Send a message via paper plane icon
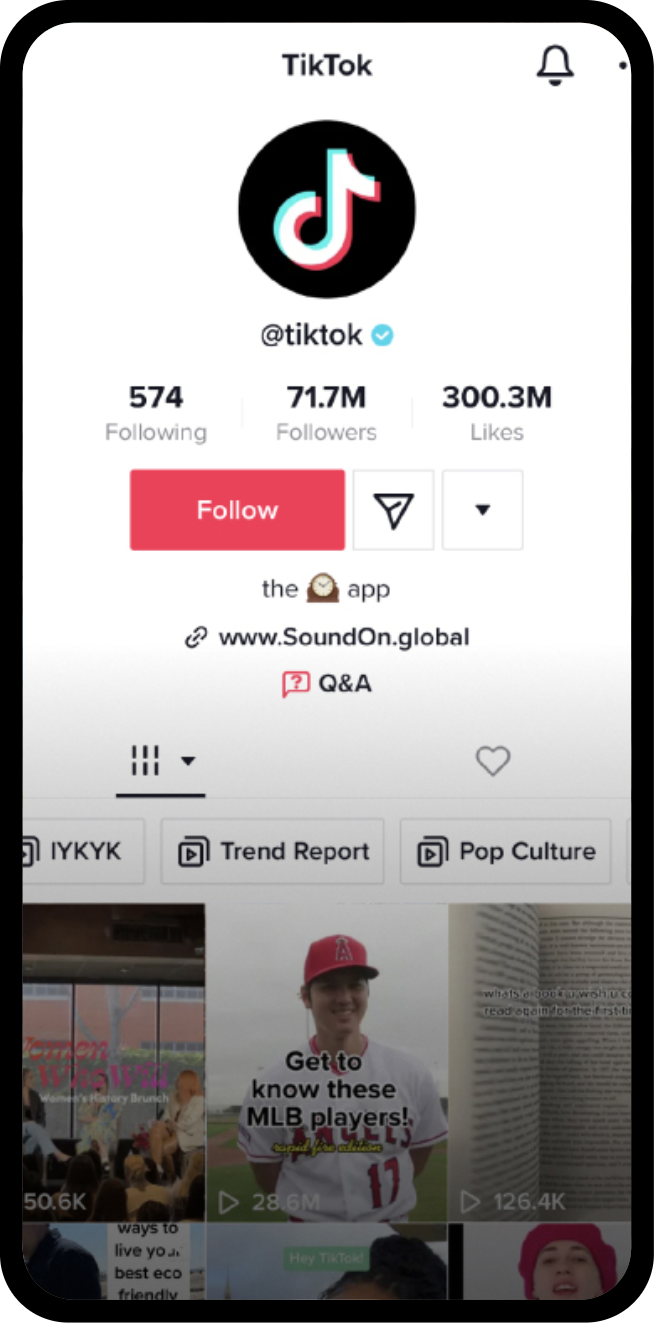Screen dimensions: 654x1323 [x=394, y=510]
